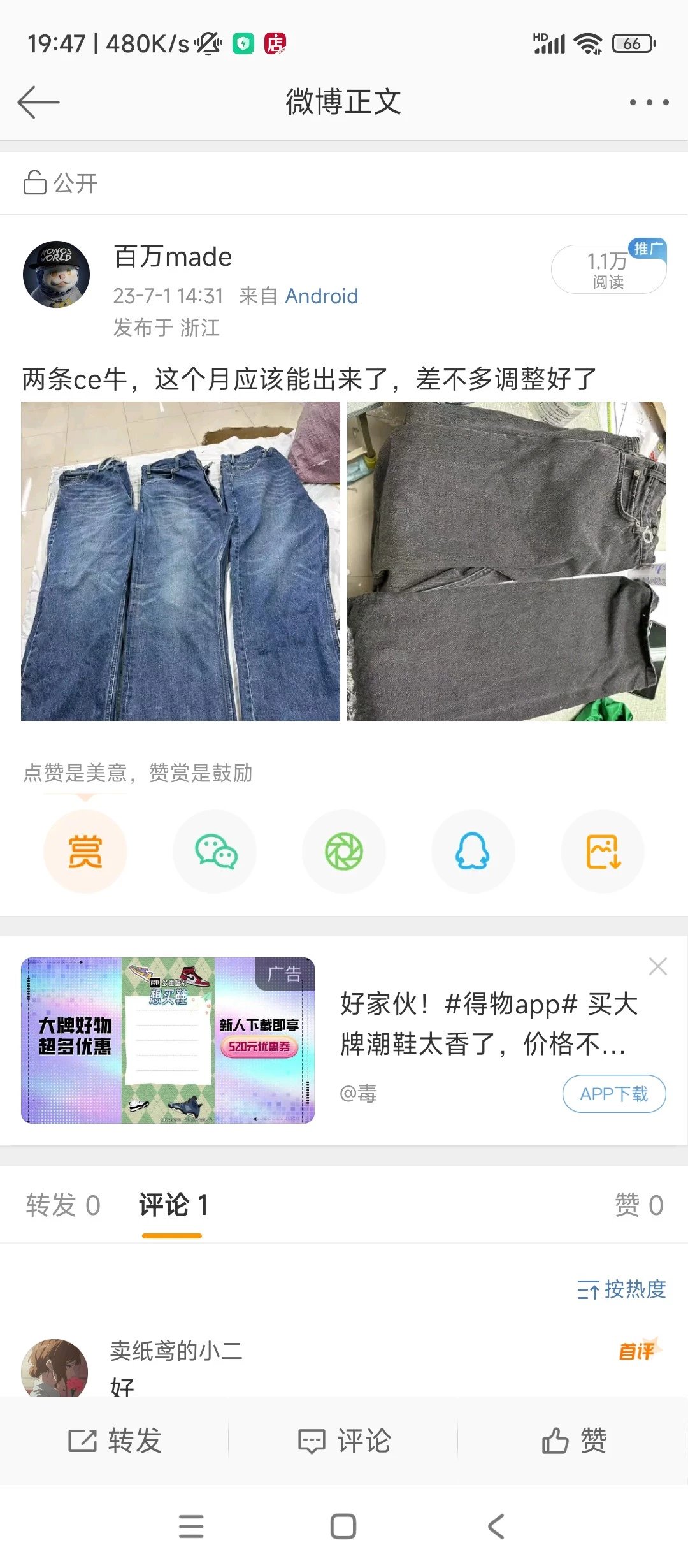View the blue jeans photo
Viewport: 688px width, 1568px height.
[180, 561]
